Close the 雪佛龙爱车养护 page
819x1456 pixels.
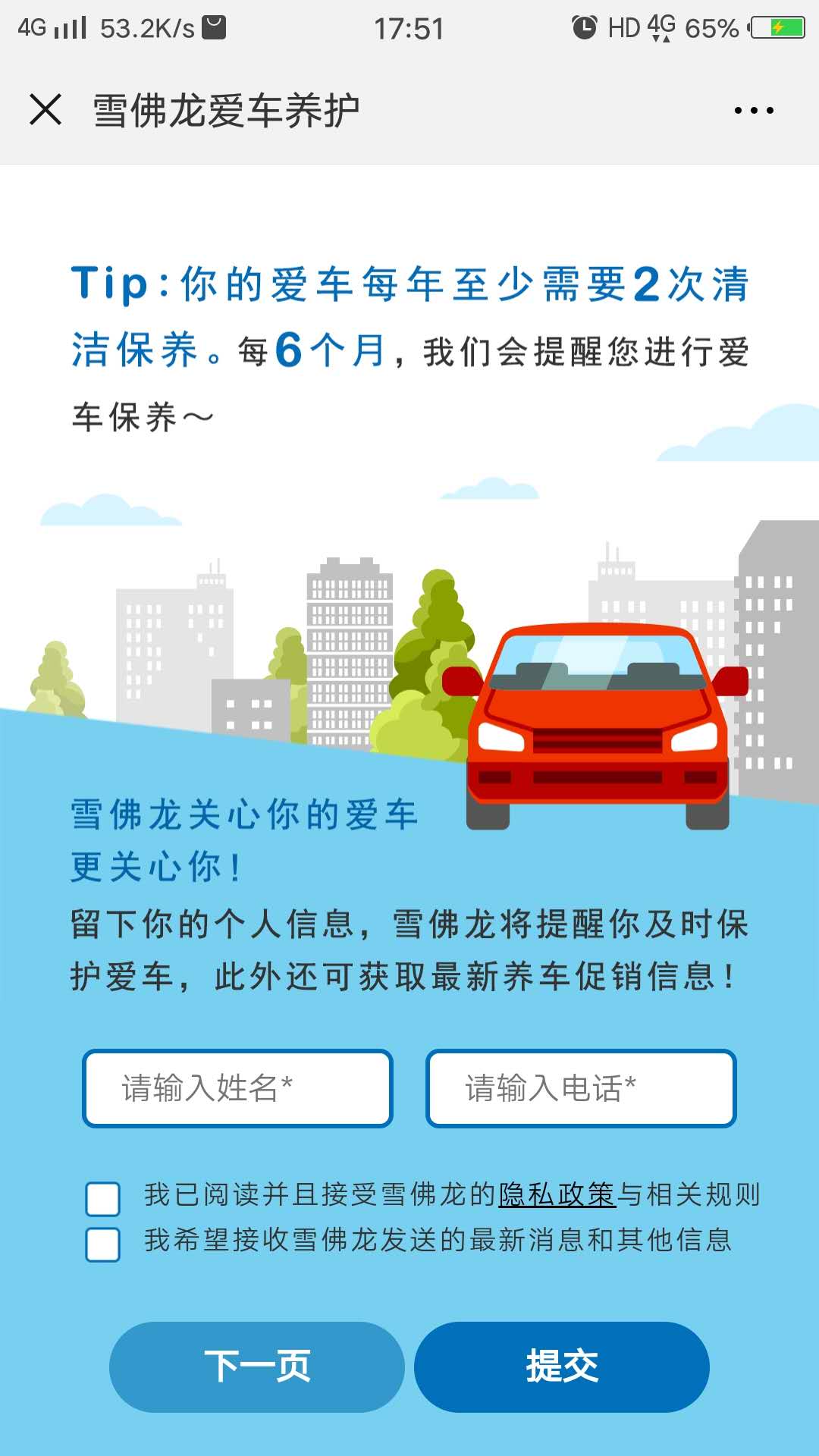(45, 110)
